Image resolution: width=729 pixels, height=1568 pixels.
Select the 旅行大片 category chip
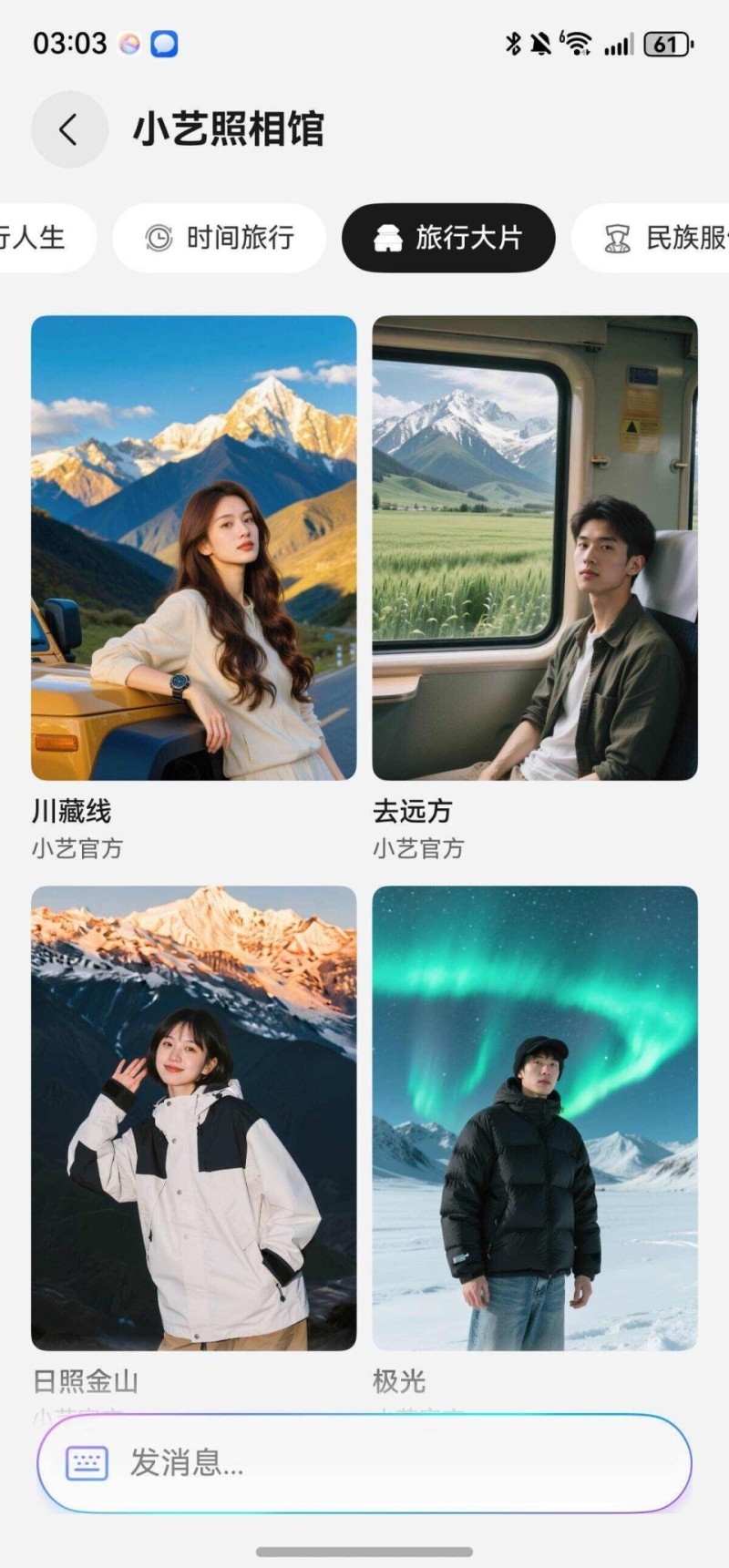pyautogui.click(x=448, y=238)
